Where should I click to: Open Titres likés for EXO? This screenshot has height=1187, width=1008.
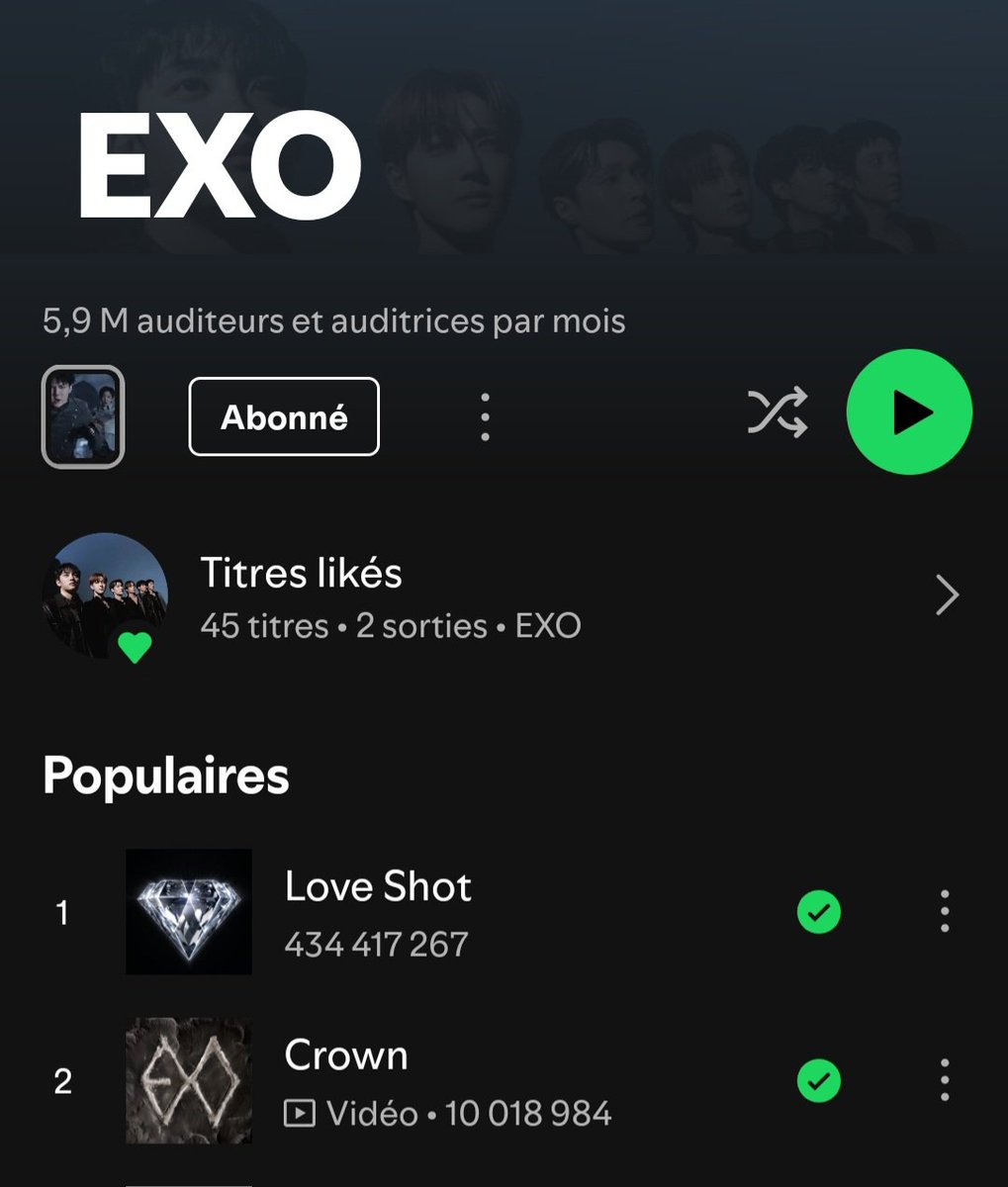point(495,596)
